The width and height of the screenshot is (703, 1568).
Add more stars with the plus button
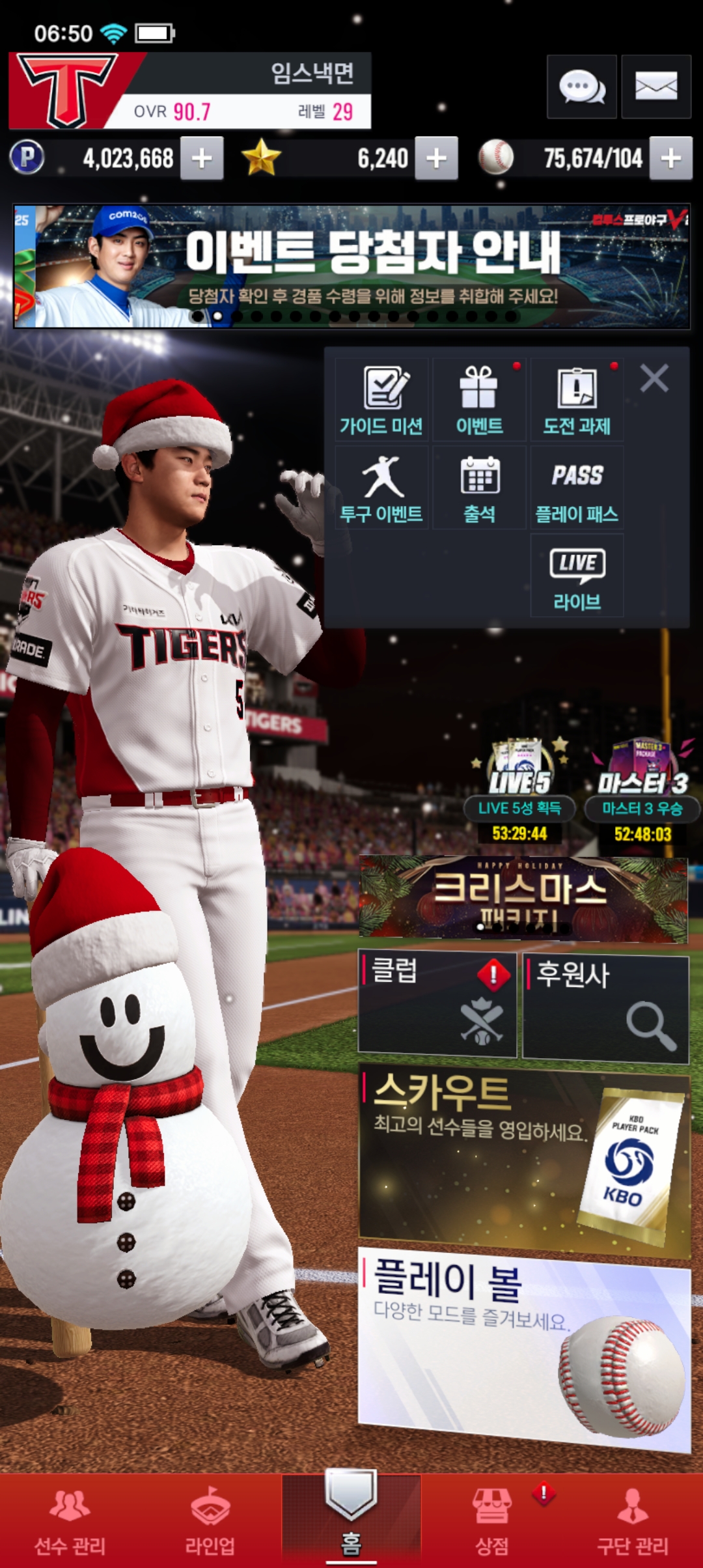coord(436,158)
